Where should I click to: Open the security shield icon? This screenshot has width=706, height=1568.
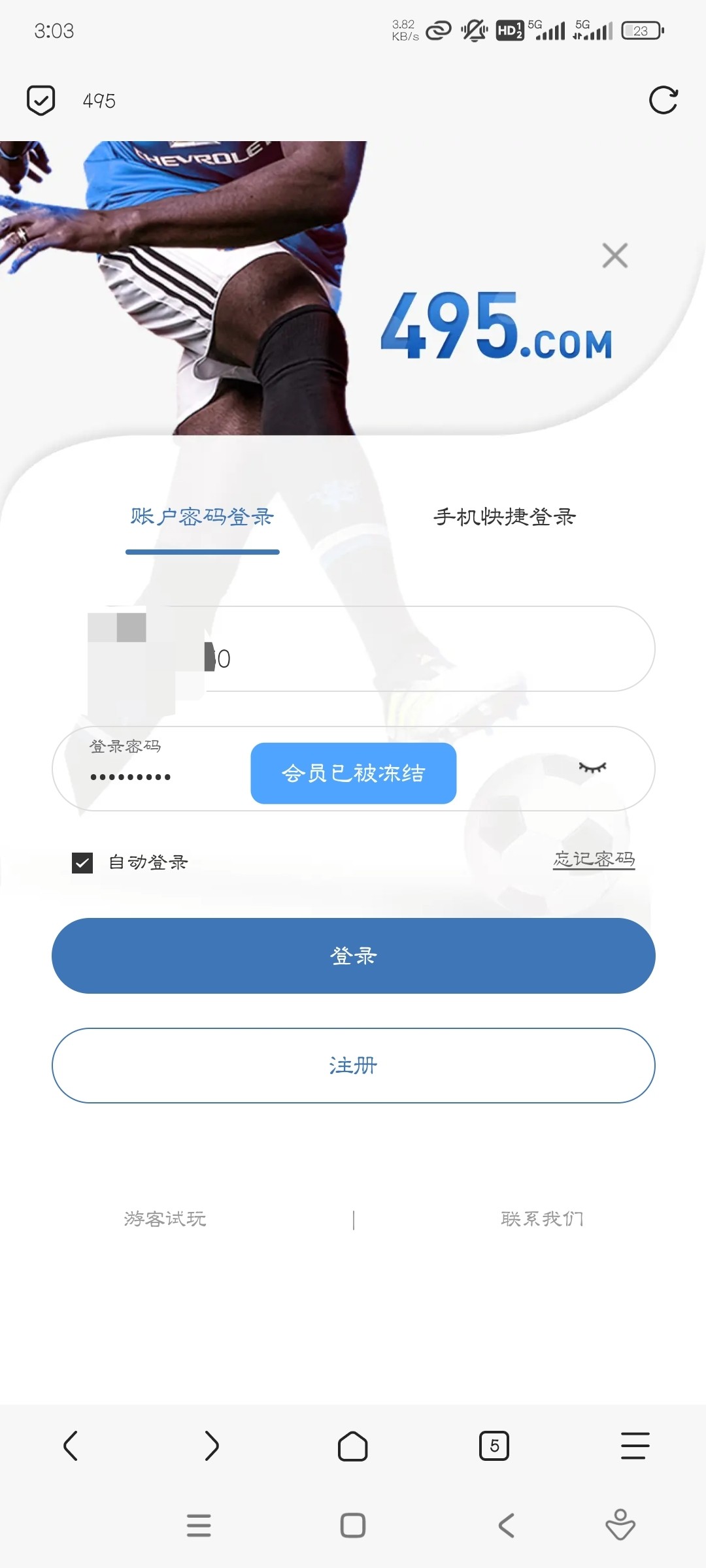click(41, 100)
